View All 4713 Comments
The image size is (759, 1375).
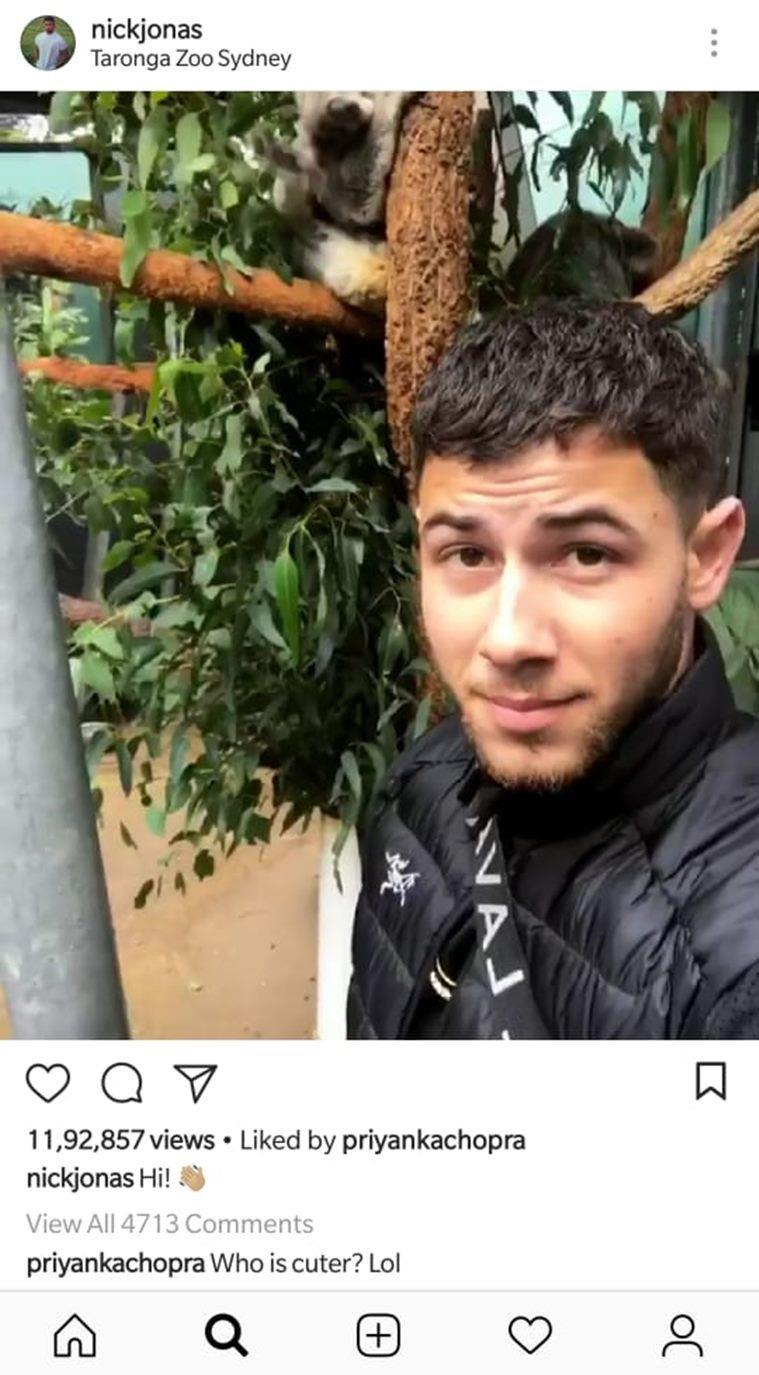coord(169,1223)
